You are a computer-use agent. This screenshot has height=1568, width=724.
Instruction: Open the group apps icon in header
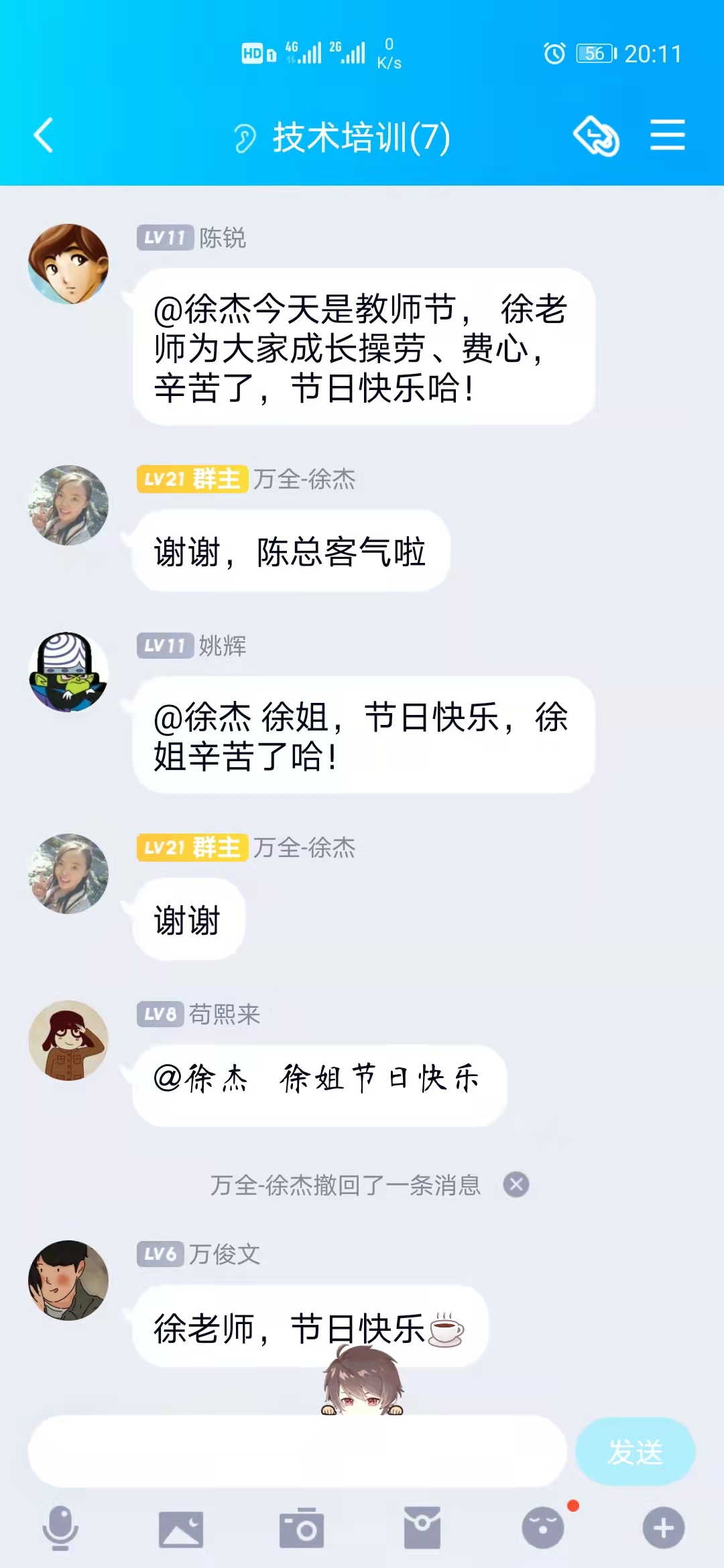[x=596, y=136]
